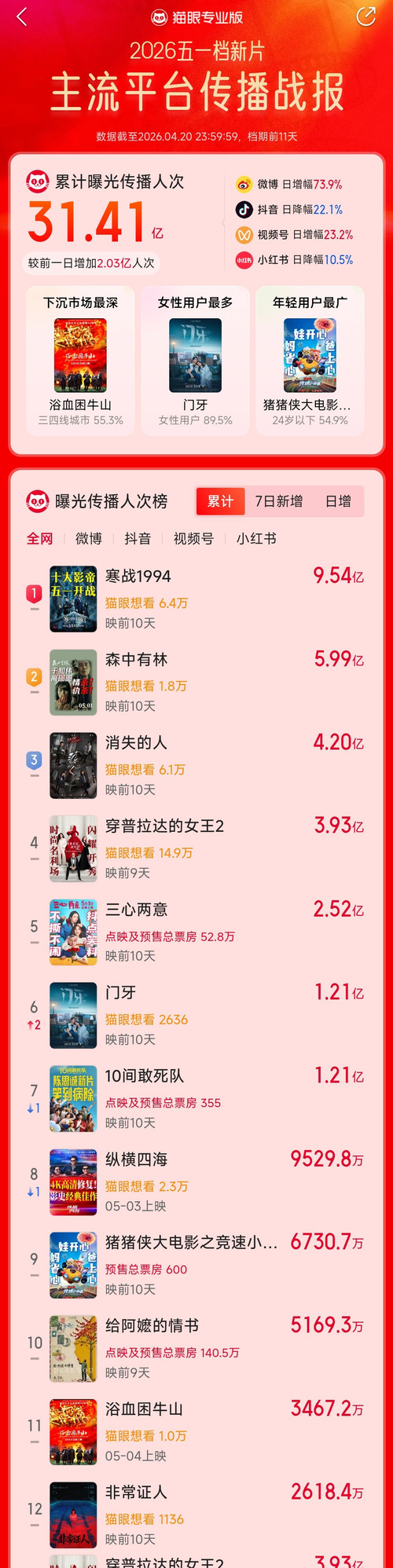Switch to the 日增 segment

[x=339, y=501]
